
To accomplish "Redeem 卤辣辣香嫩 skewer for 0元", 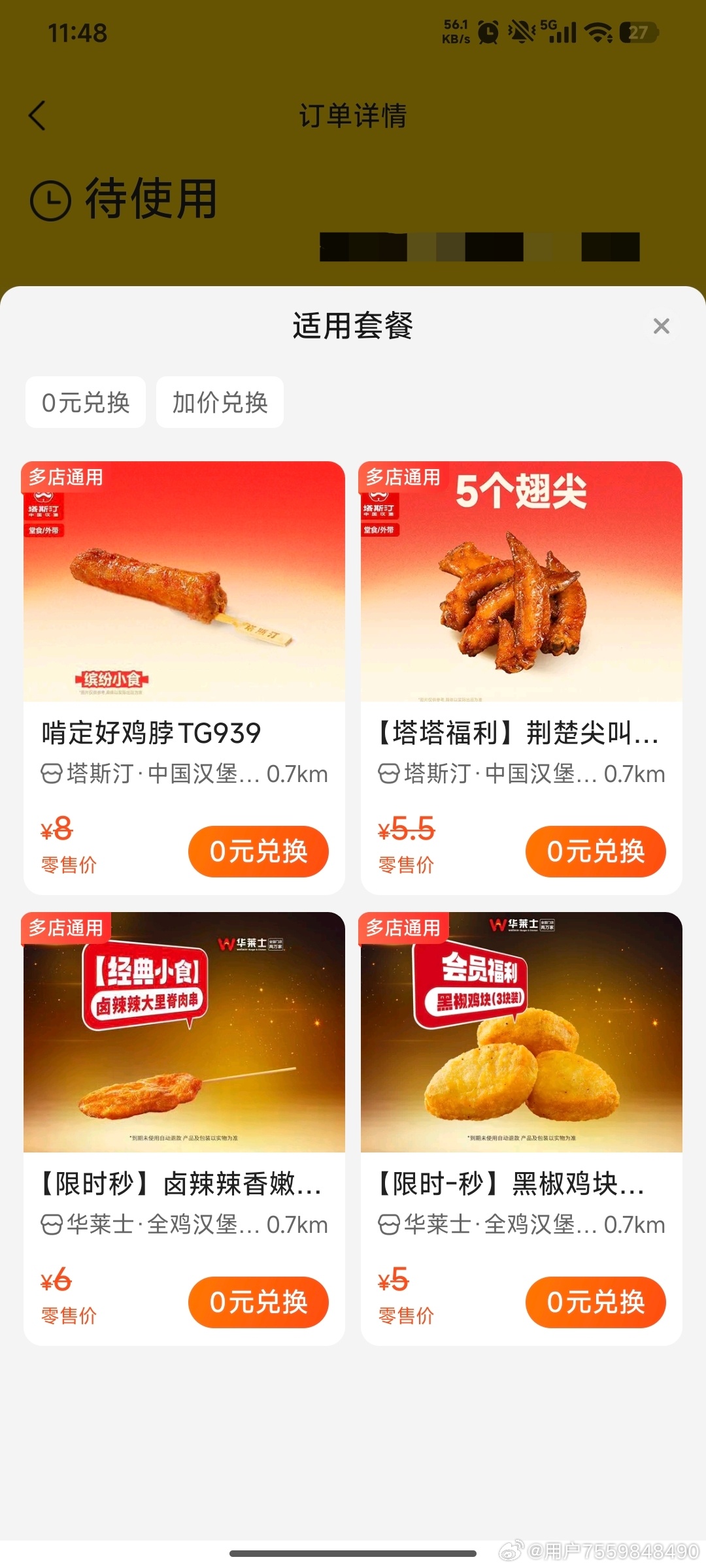I will coord(258,1302).
